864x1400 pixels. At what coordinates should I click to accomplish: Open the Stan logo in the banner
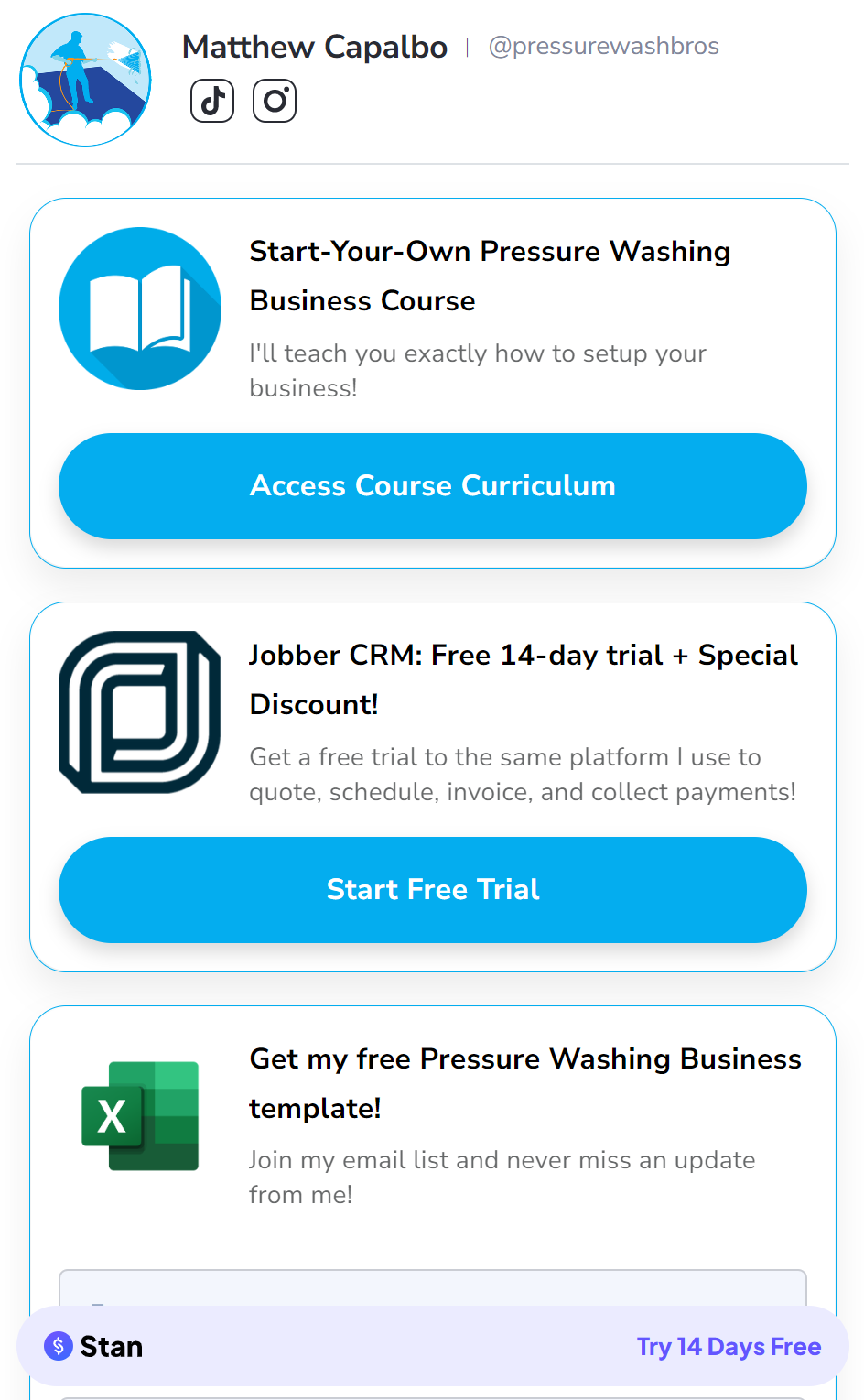(94, 1347)
